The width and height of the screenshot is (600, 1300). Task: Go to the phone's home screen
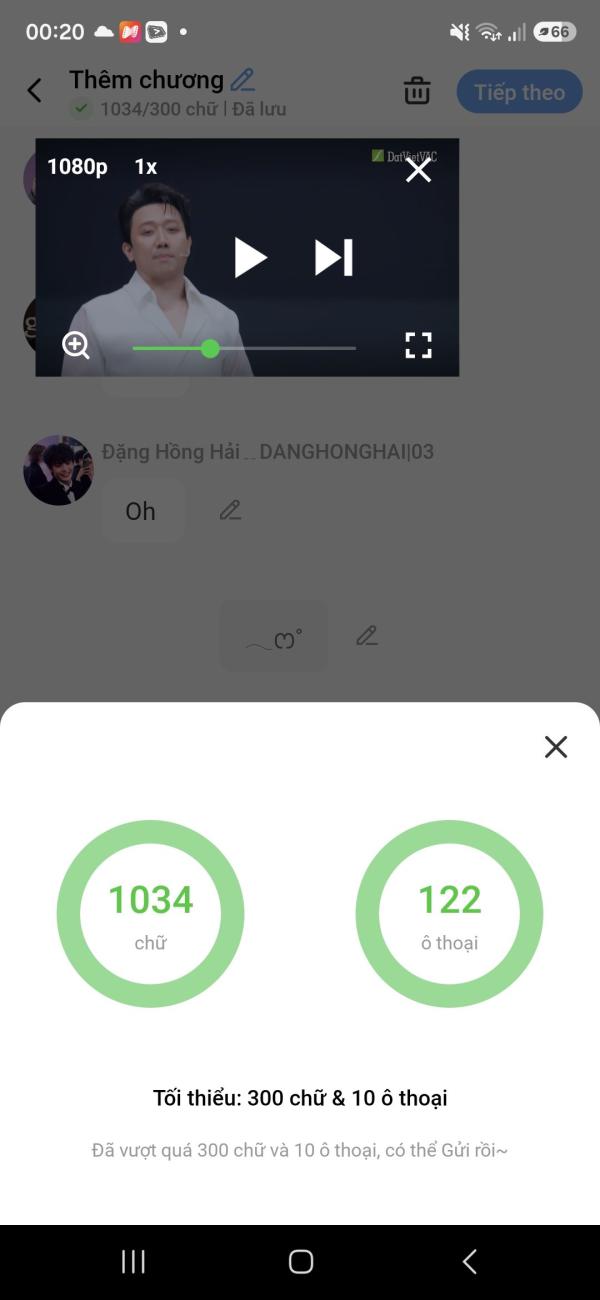pyautogui.click(x=301, y=1262)
